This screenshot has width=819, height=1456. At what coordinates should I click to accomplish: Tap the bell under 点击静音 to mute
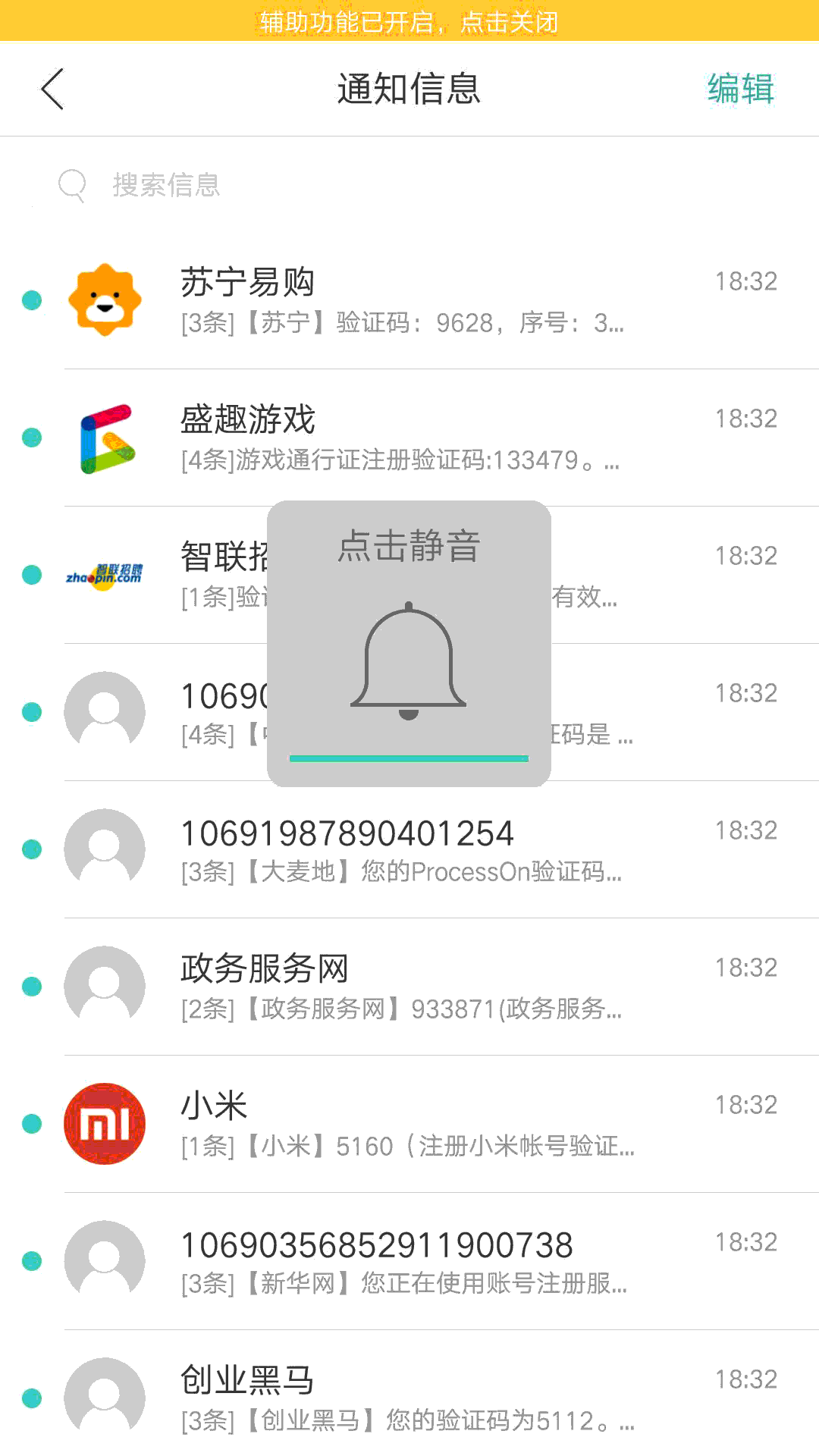coord(409,661)
